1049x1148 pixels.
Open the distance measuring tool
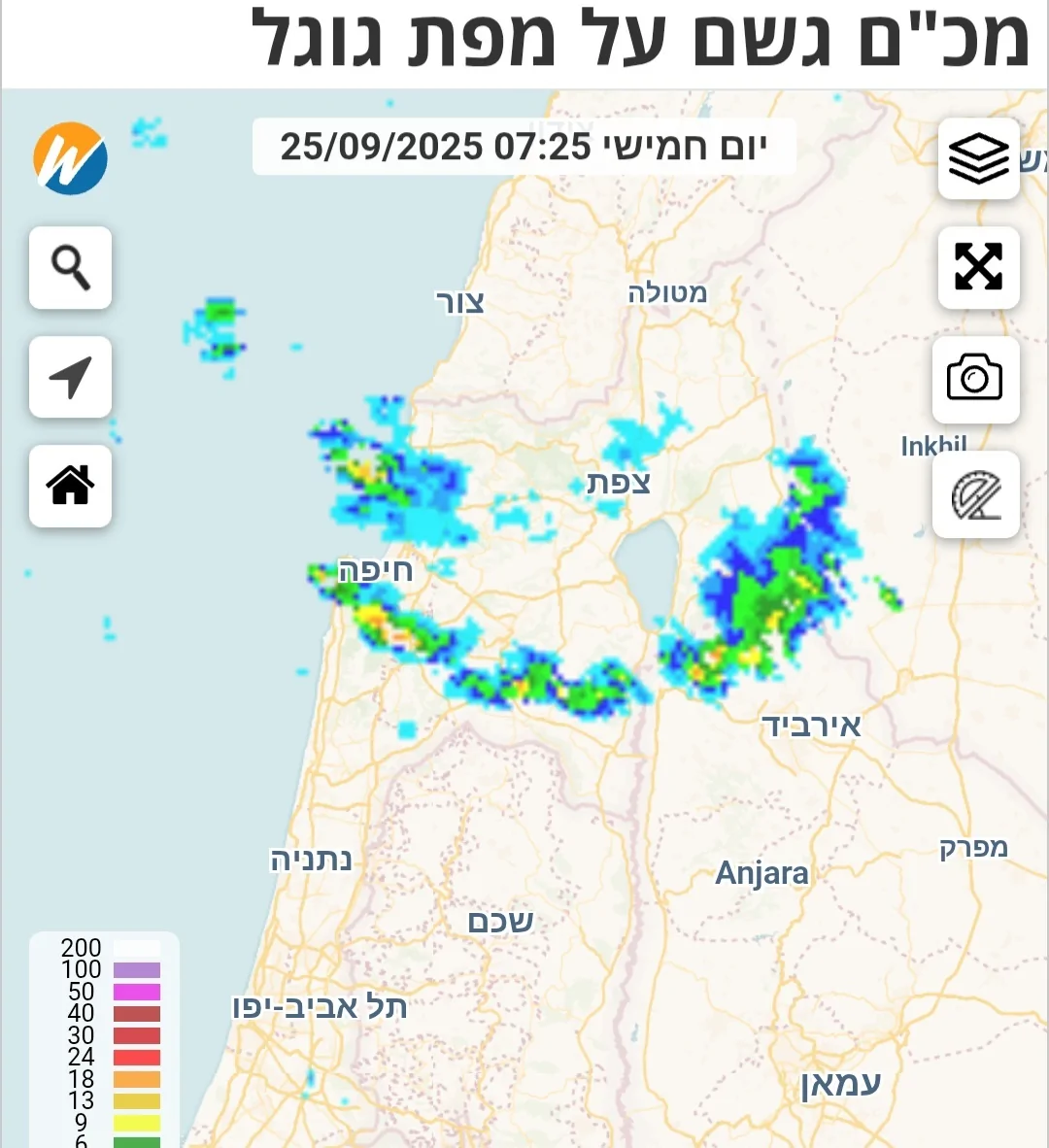975,494
